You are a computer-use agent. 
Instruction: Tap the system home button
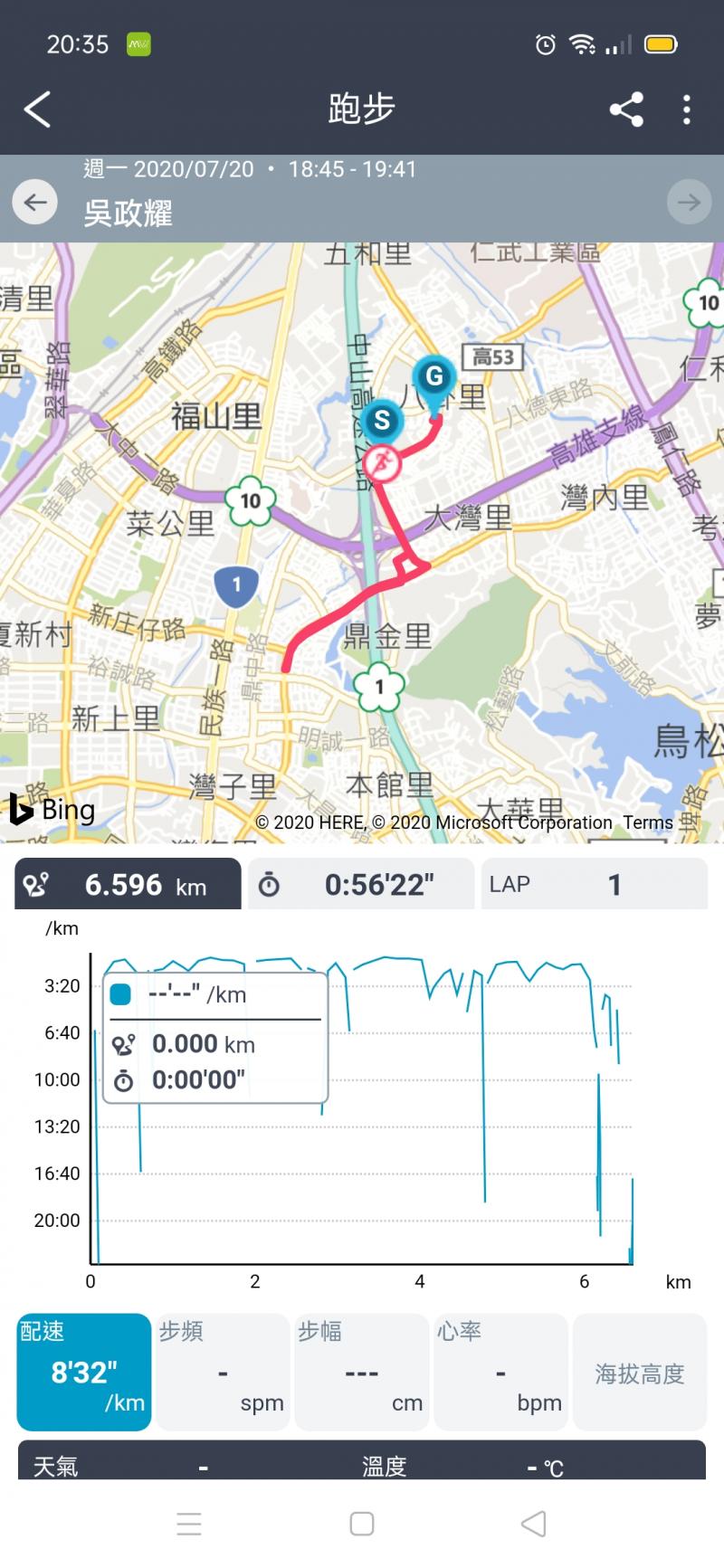(362, 1524)
